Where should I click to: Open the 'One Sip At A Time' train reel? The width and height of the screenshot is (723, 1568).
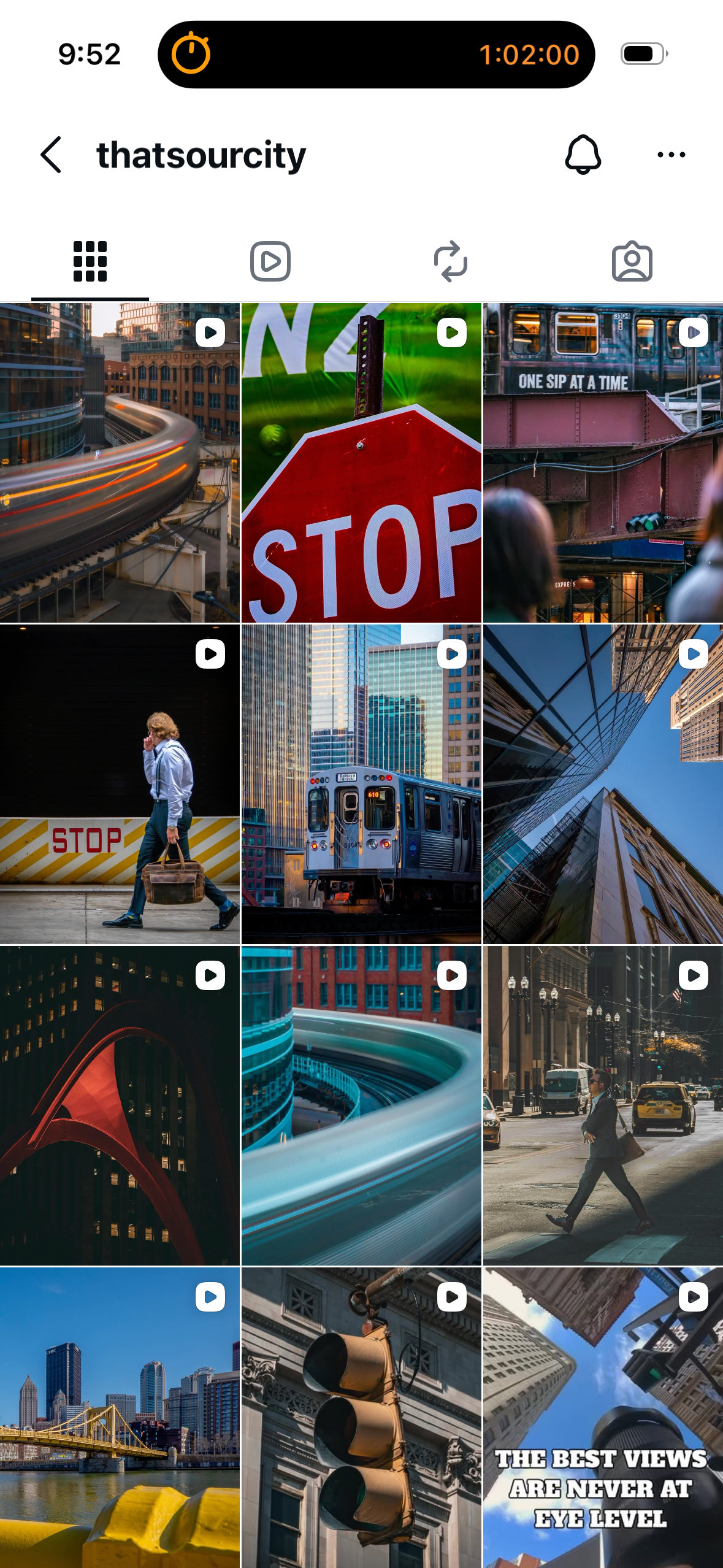(603, 463)
